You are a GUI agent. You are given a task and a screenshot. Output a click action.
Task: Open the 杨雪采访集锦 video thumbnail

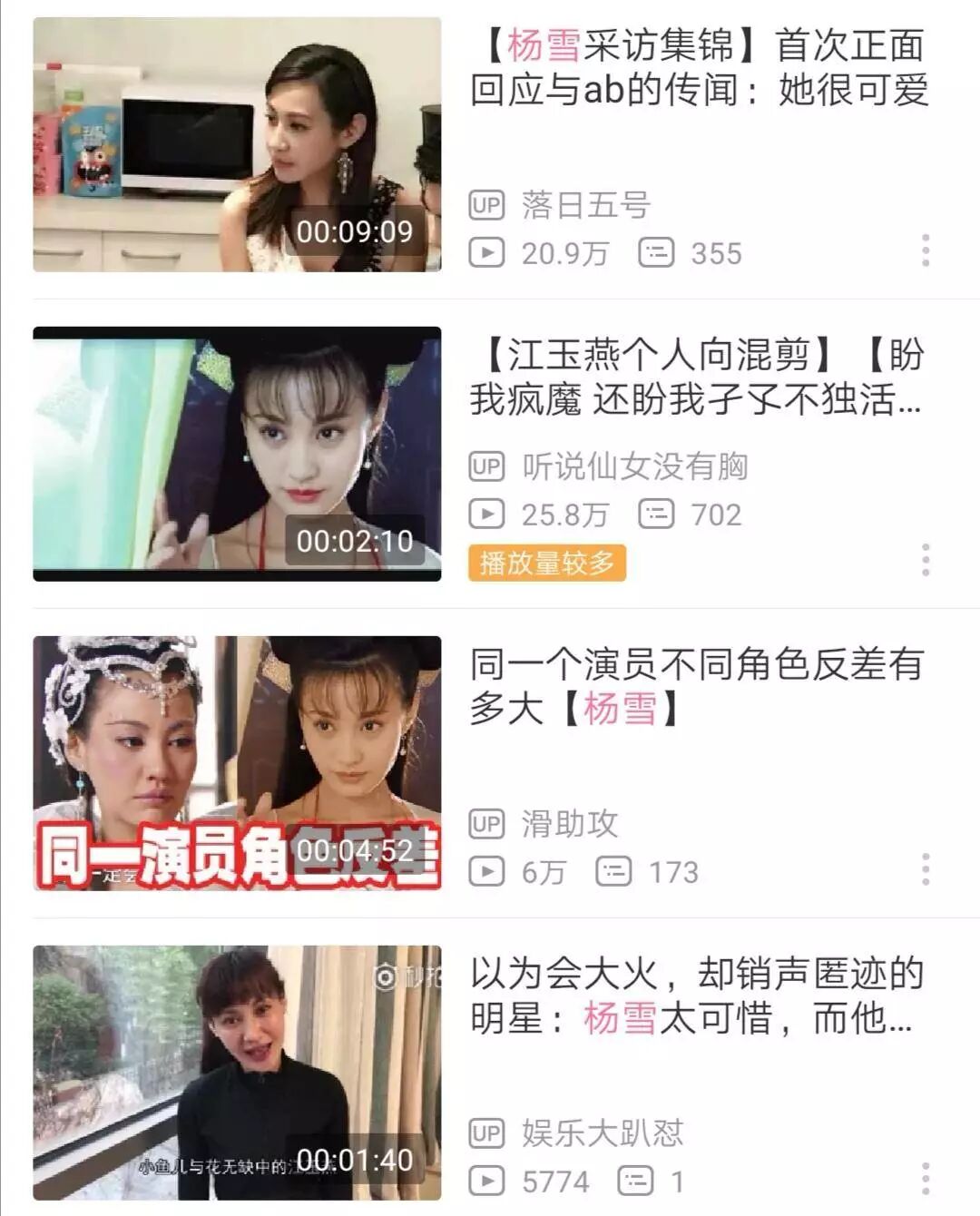[237, 144]
